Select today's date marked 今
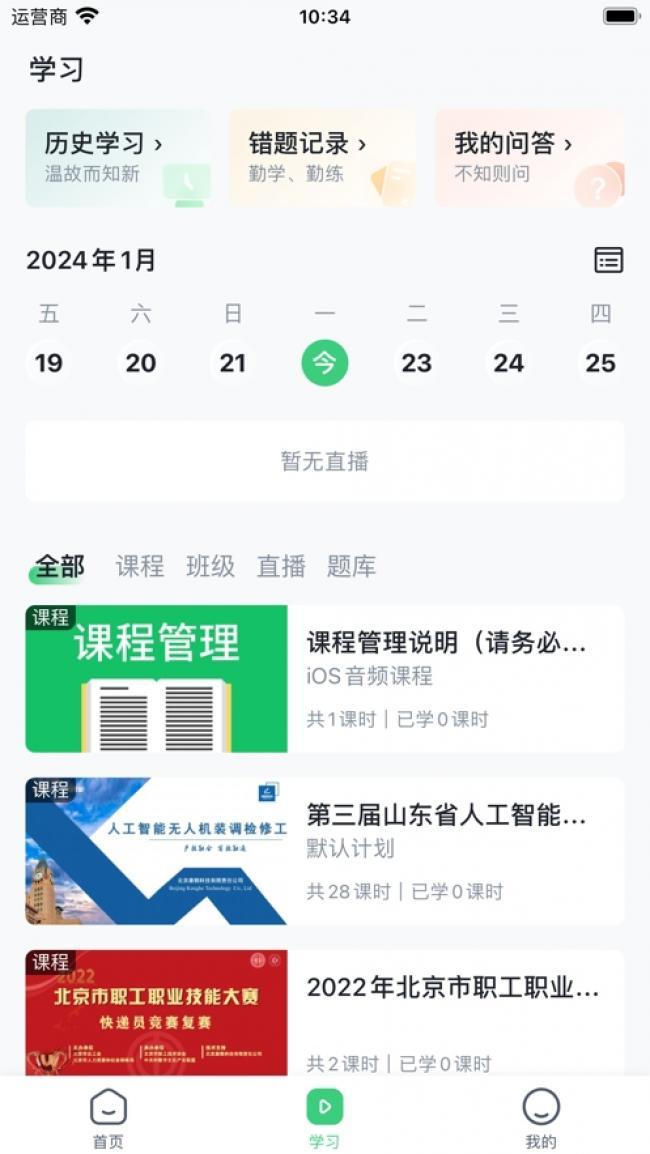Screen dimensions: 650x1154 [x=325, y=363]
